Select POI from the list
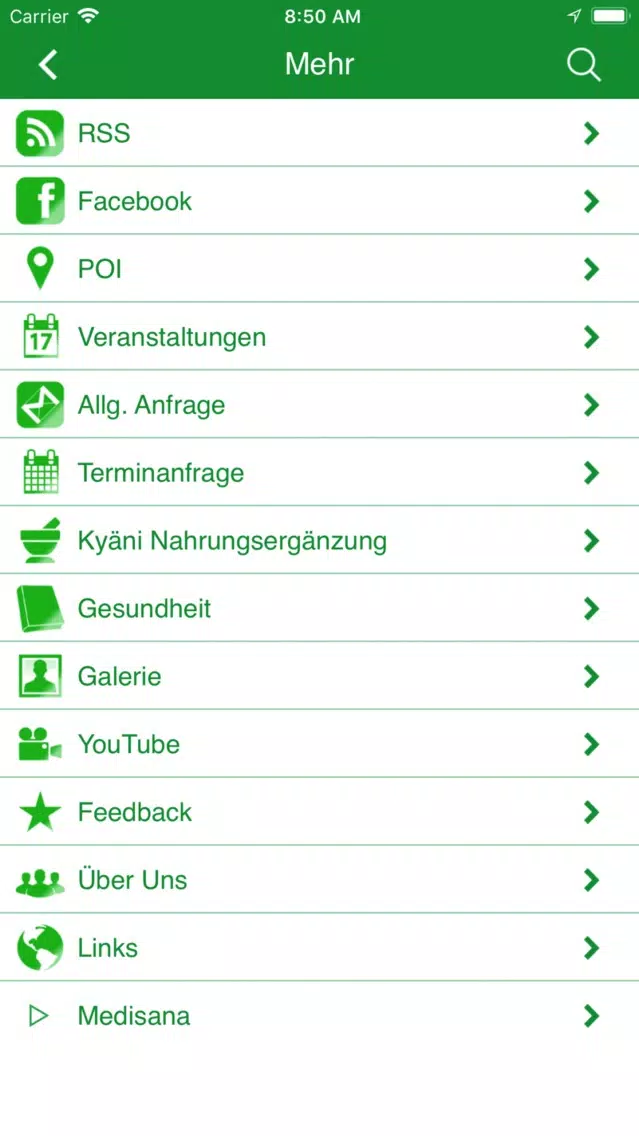639x1136 pixels. [x=320, y=269]
